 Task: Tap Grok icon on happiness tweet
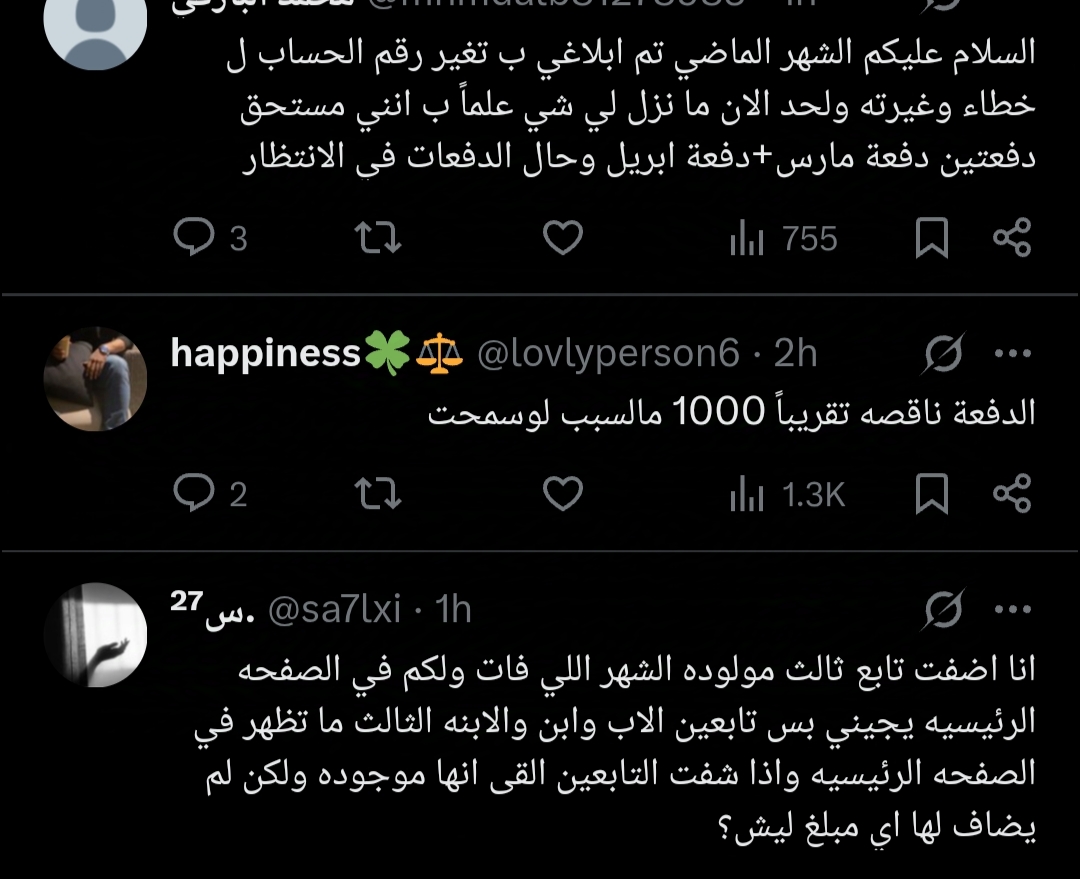click(x=944, y=353)
